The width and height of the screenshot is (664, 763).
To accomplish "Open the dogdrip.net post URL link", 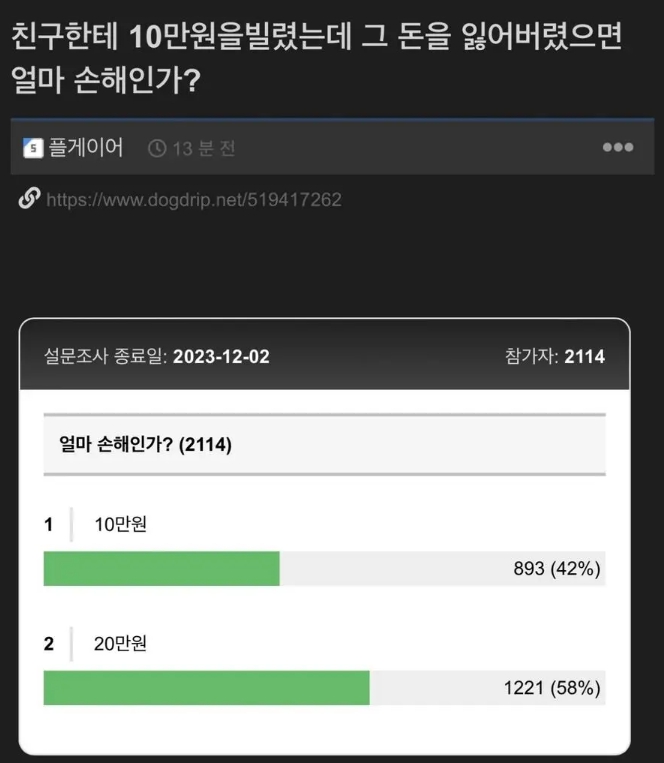I will click(194, 200).
